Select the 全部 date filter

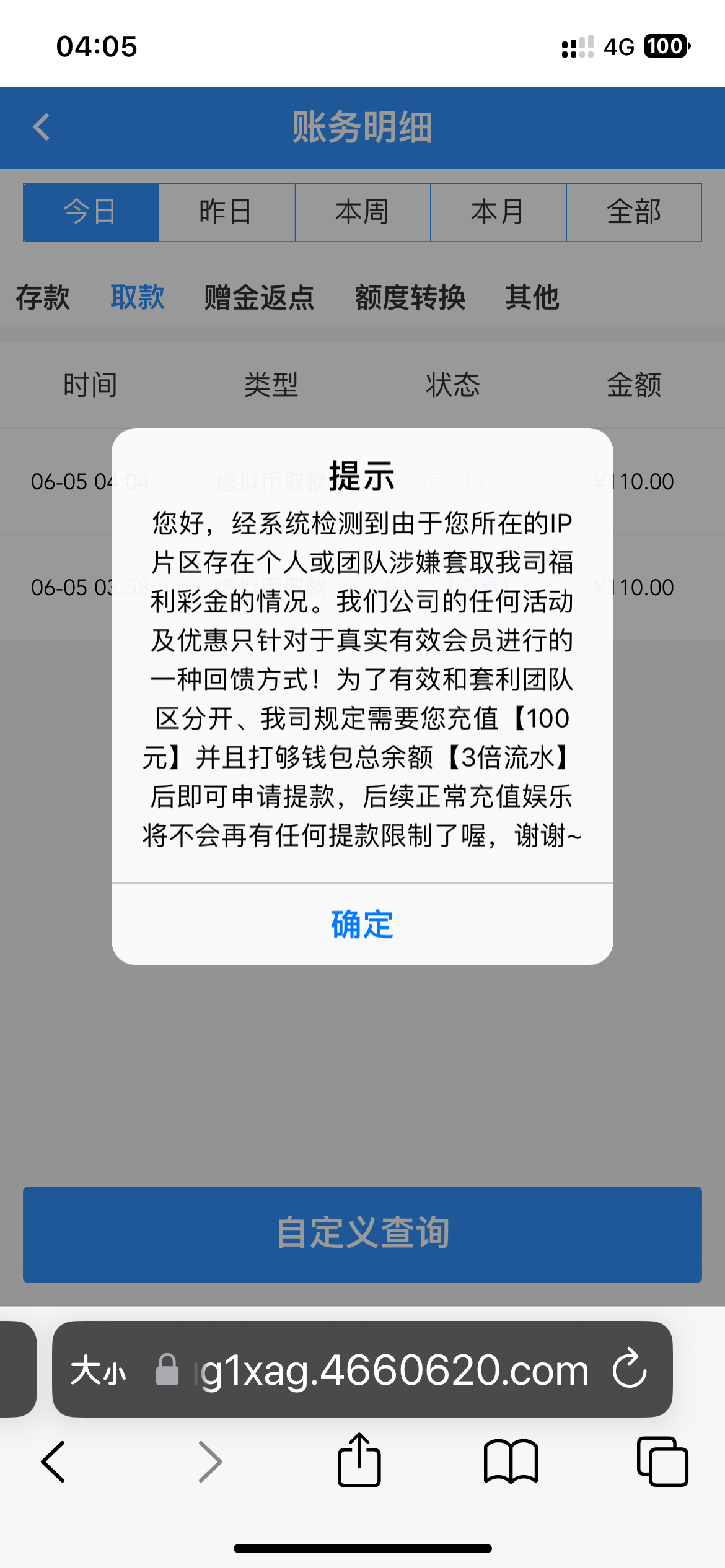coord(634,212)
